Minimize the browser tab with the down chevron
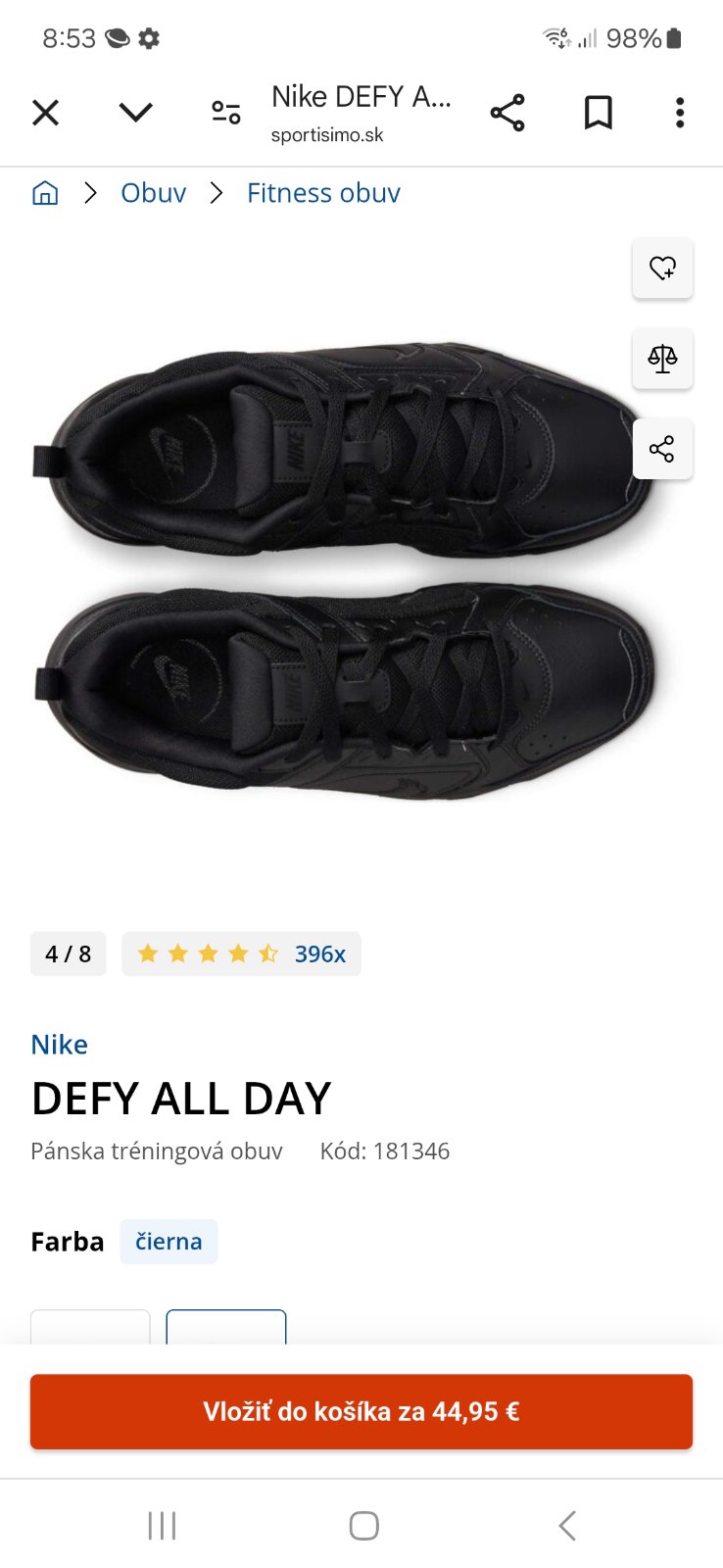Image resolution: width=723 pixels, height=1568 pixels. point(135,113)
